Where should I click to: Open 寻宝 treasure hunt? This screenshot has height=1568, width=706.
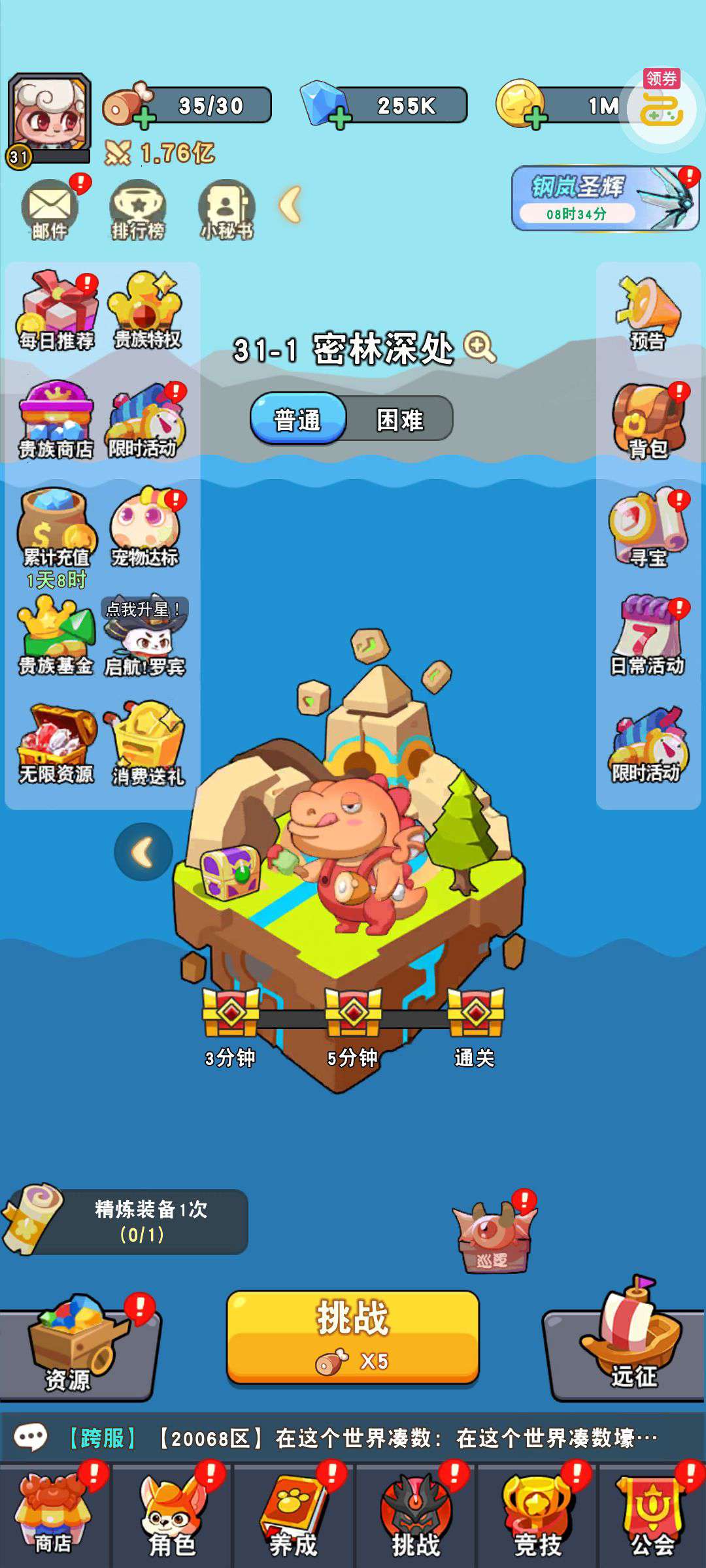pos(648,529)
